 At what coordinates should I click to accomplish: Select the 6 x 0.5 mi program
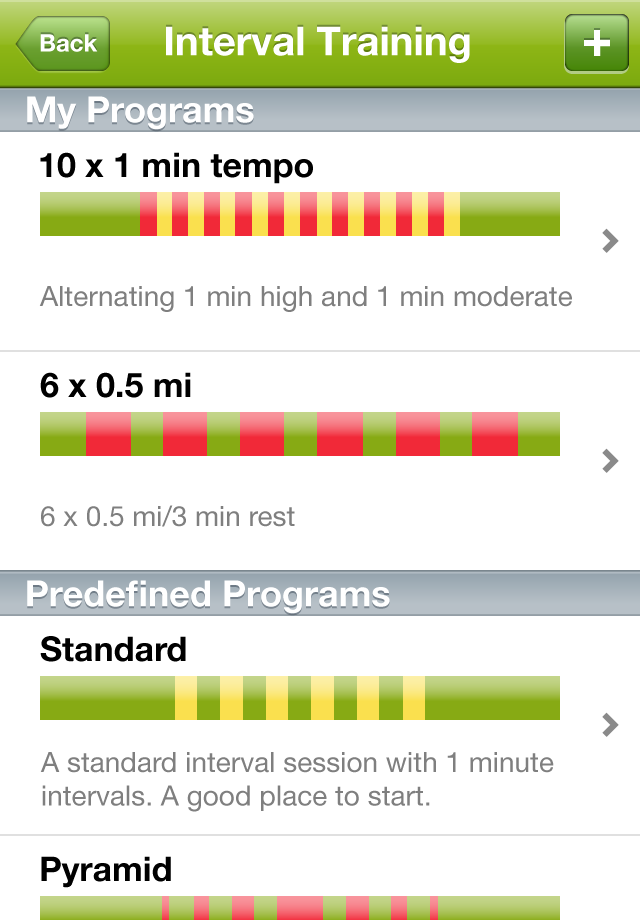coord(320,460)
